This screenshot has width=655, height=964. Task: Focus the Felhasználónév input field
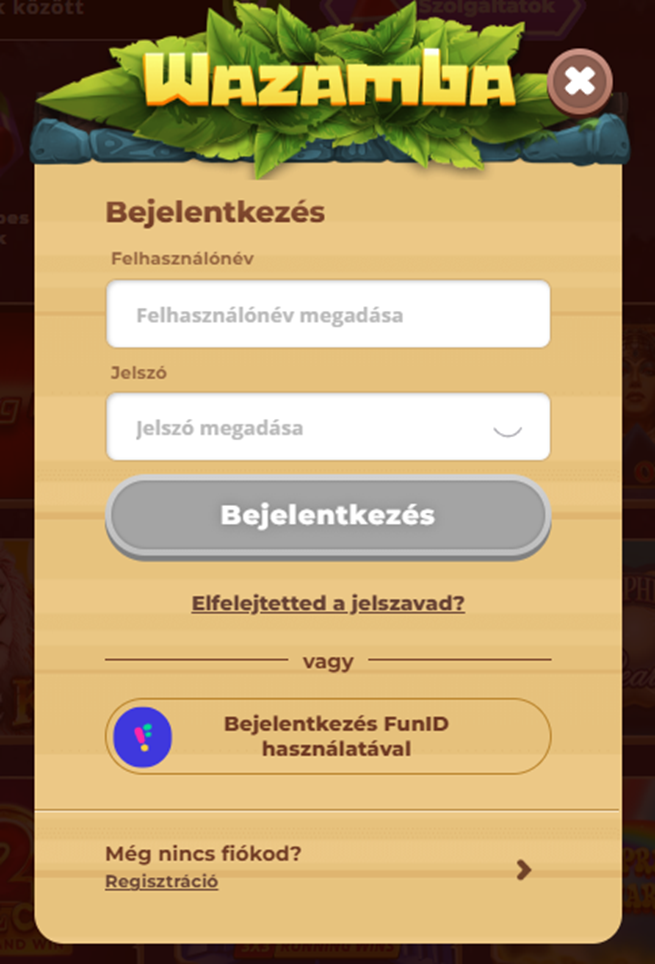pos(328,315)
